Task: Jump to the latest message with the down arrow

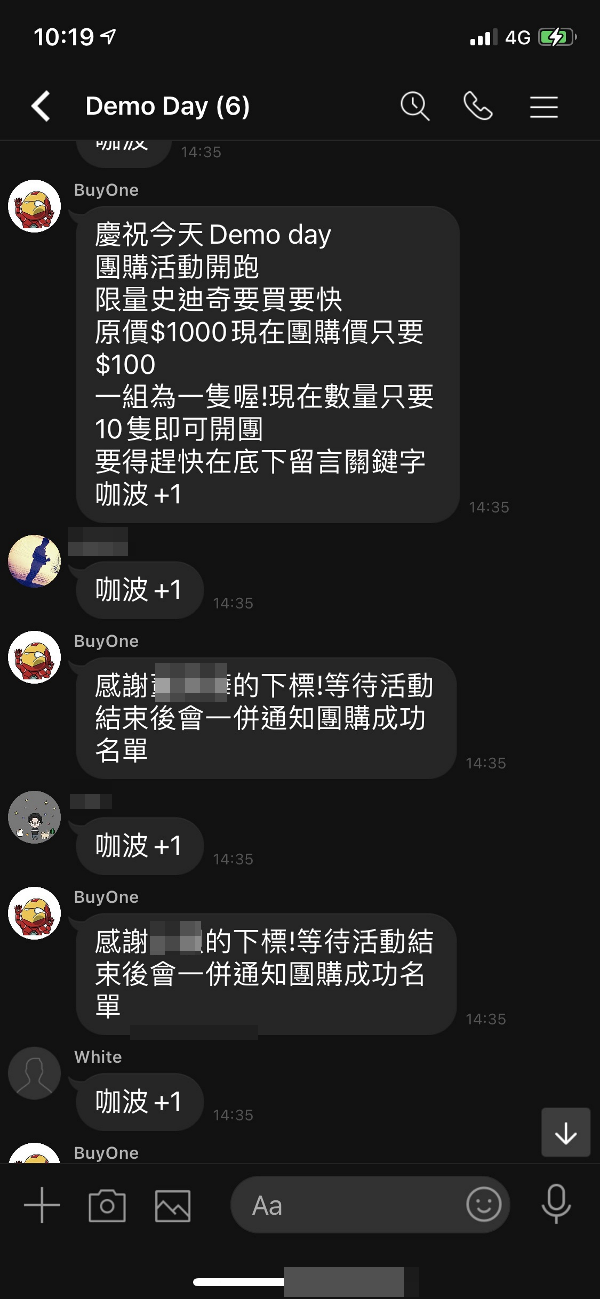Action: pyautogui.click(x=566, y=1133)
